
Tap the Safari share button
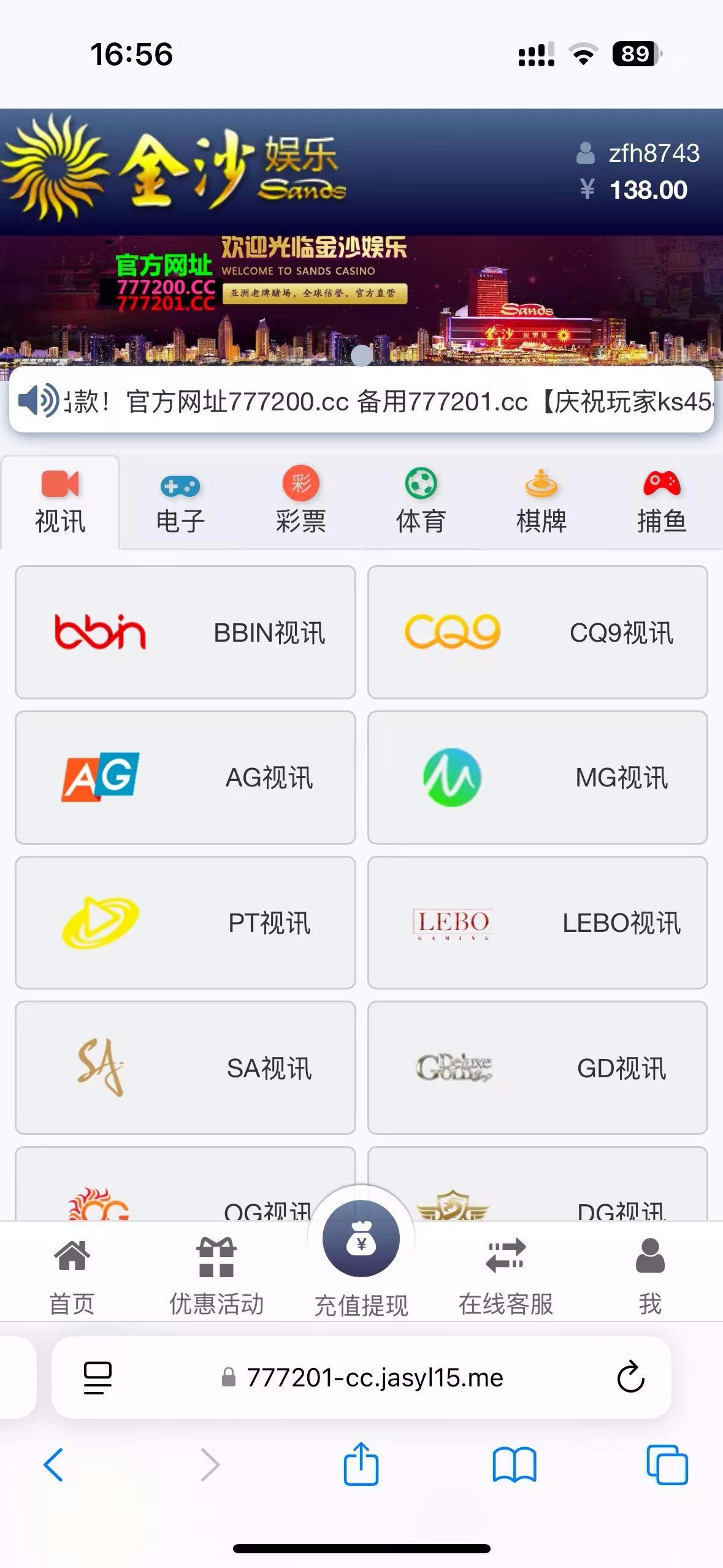point(361,1465)
